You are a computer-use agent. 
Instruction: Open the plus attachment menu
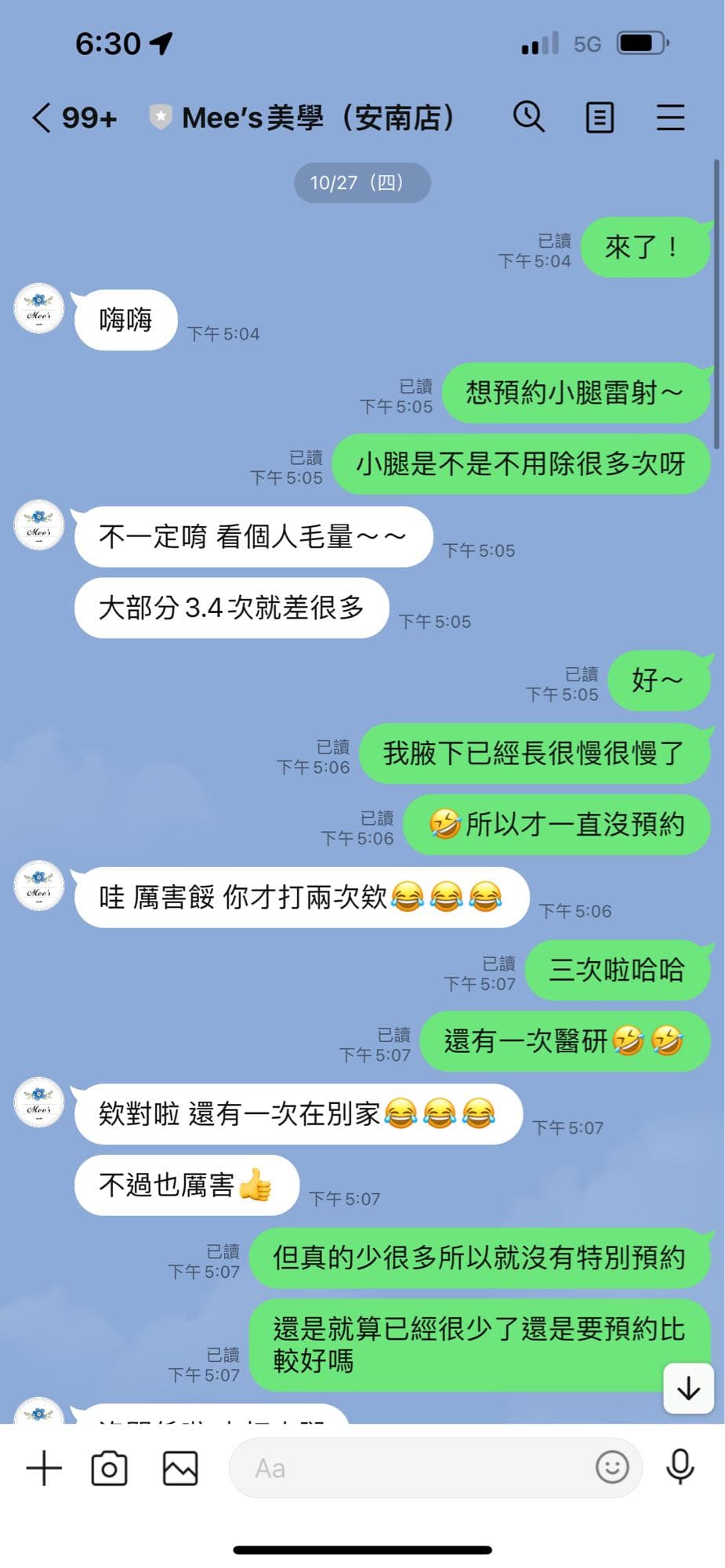click(44, 1468)
